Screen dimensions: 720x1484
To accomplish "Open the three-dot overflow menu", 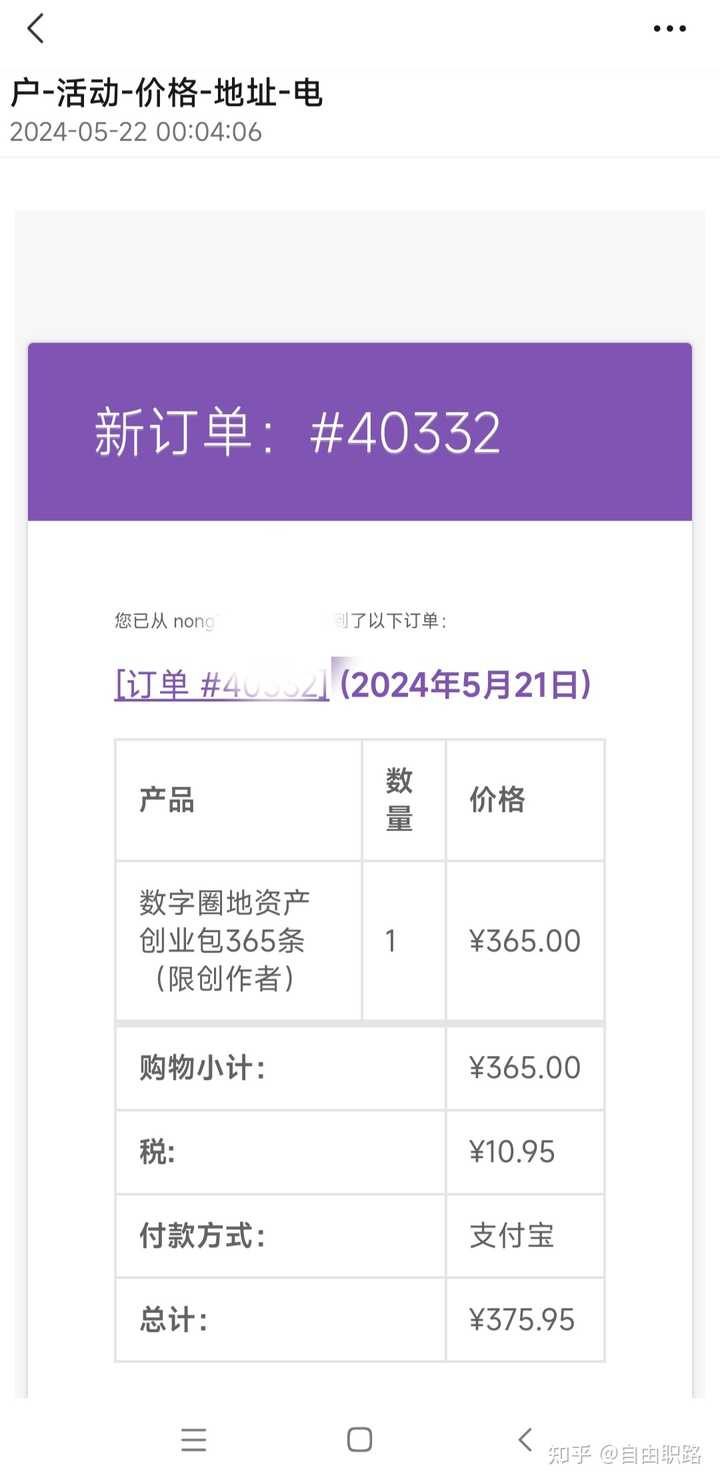I will tap(669, 29).
